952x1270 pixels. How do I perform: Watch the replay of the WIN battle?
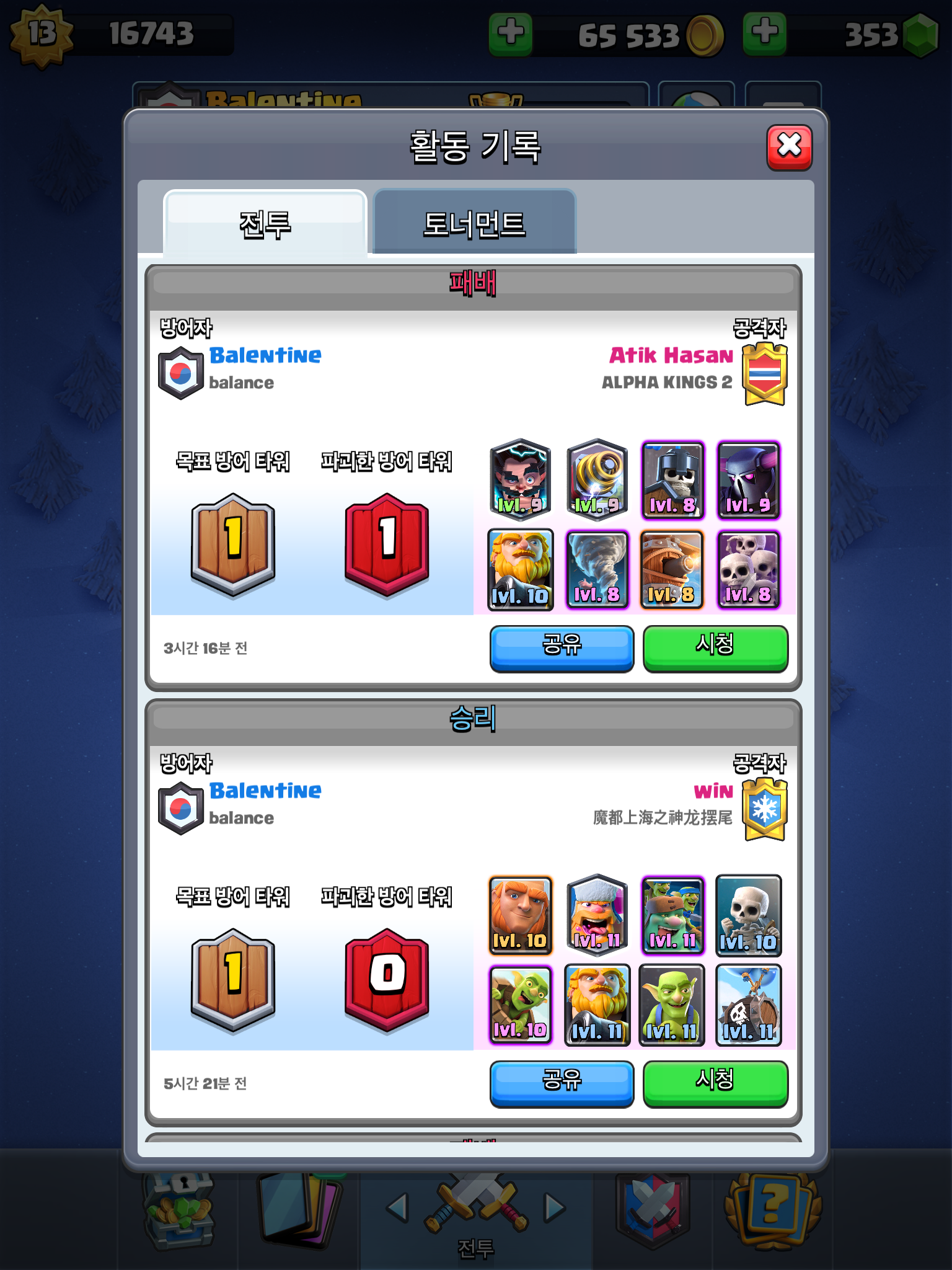click(x=715, y=1083)
